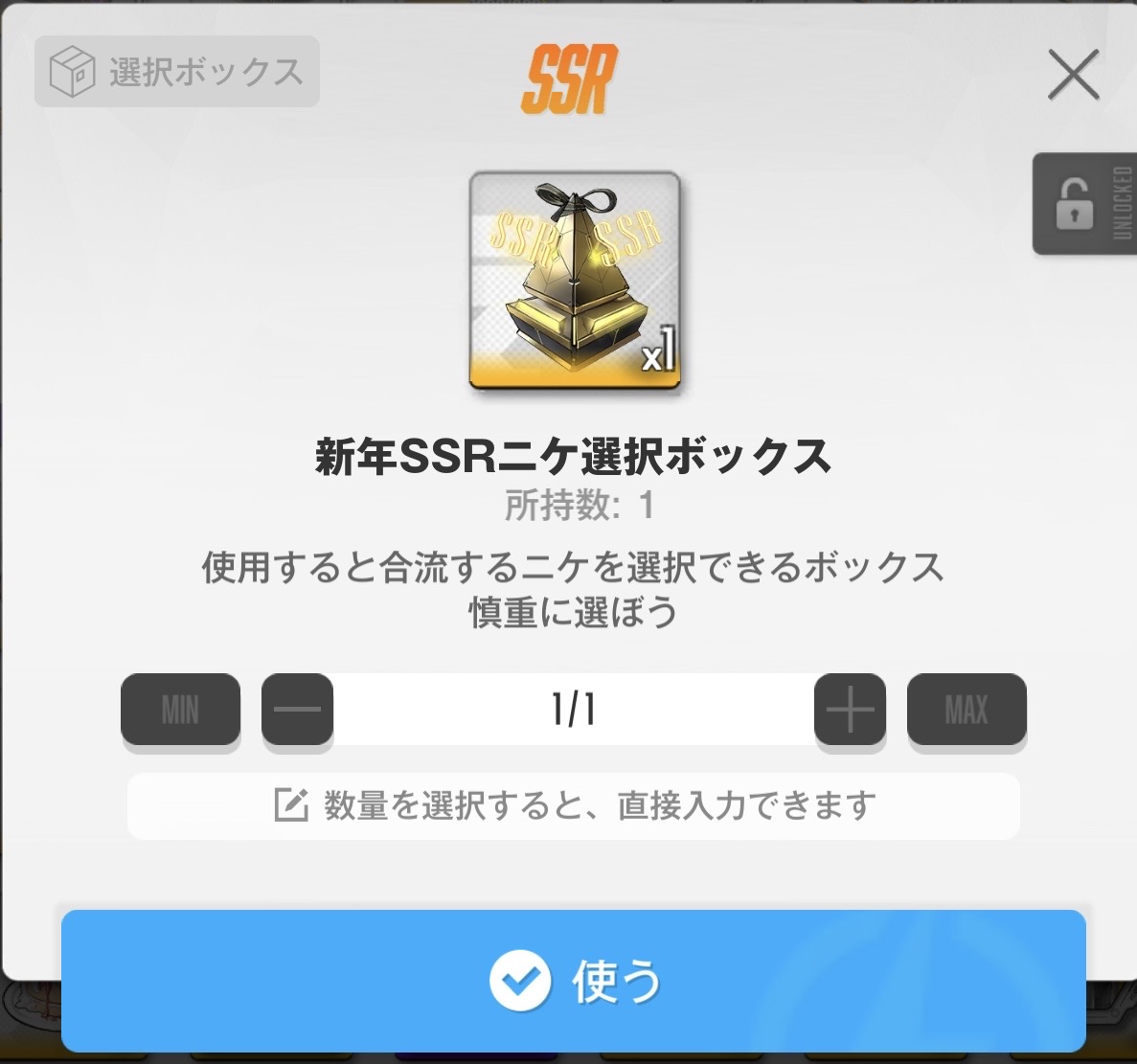Toggle the UNLOCKED lock button
Viewport: 1137px width, 1064px height.
(1084, 203)
